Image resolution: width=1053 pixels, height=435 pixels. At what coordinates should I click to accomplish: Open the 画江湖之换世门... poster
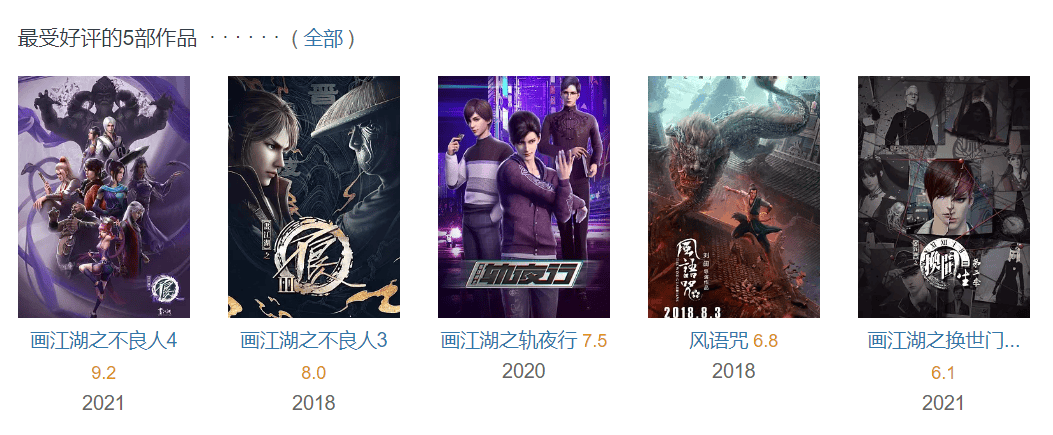tap(944, 197)
